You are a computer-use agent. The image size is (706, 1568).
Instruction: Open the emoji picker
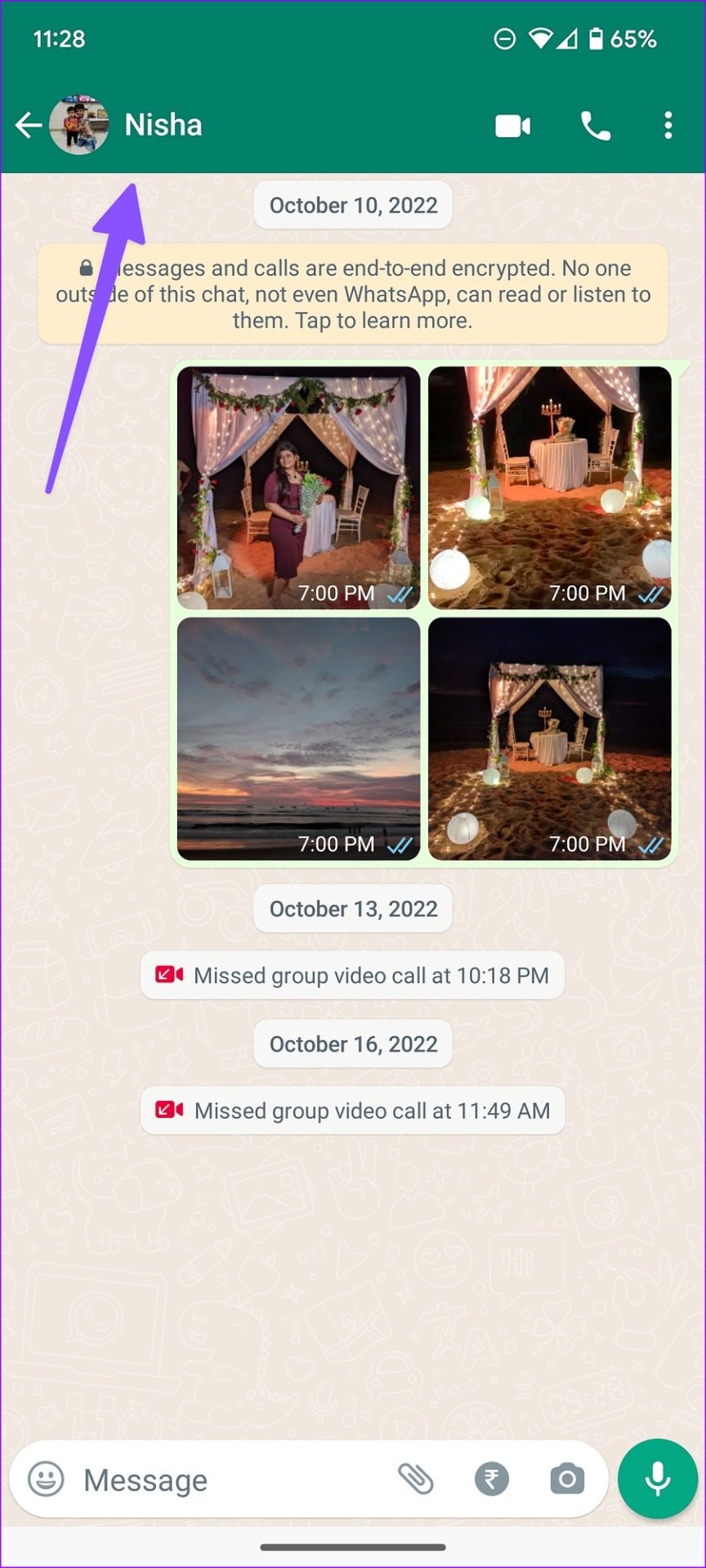click(x=46, y=1479)
